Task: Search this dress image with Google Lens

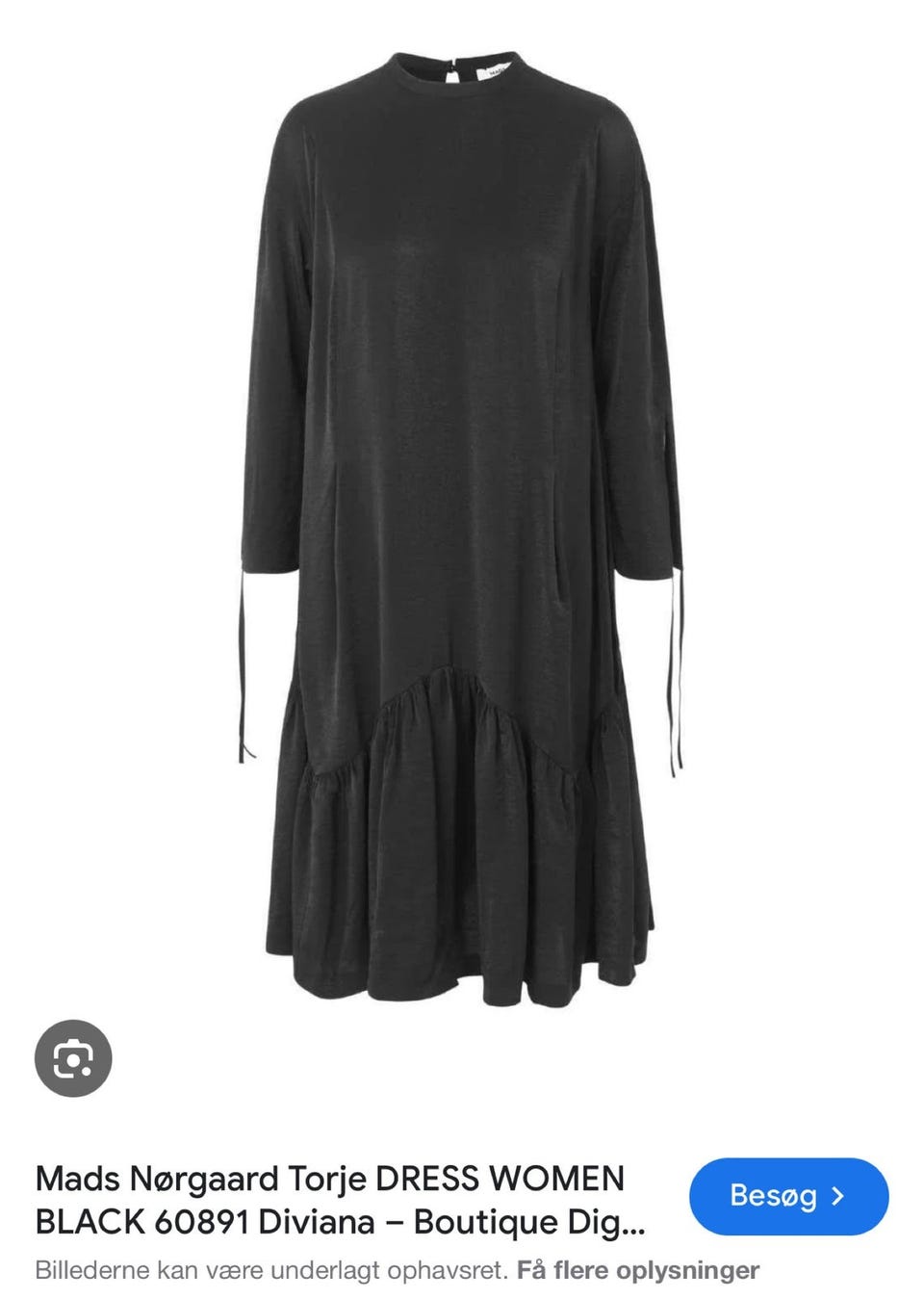Action: click(x=73, y=1059)
